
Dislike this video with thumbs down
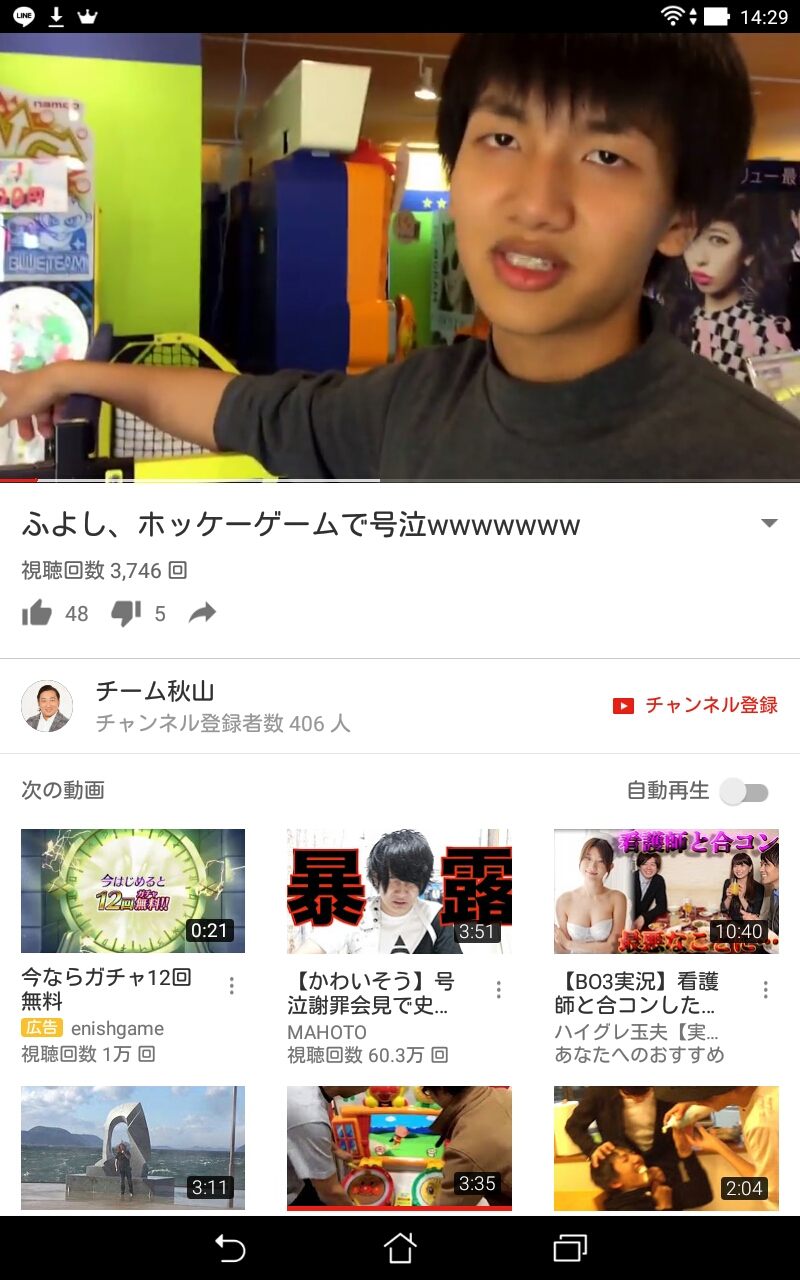coord(126,614)
